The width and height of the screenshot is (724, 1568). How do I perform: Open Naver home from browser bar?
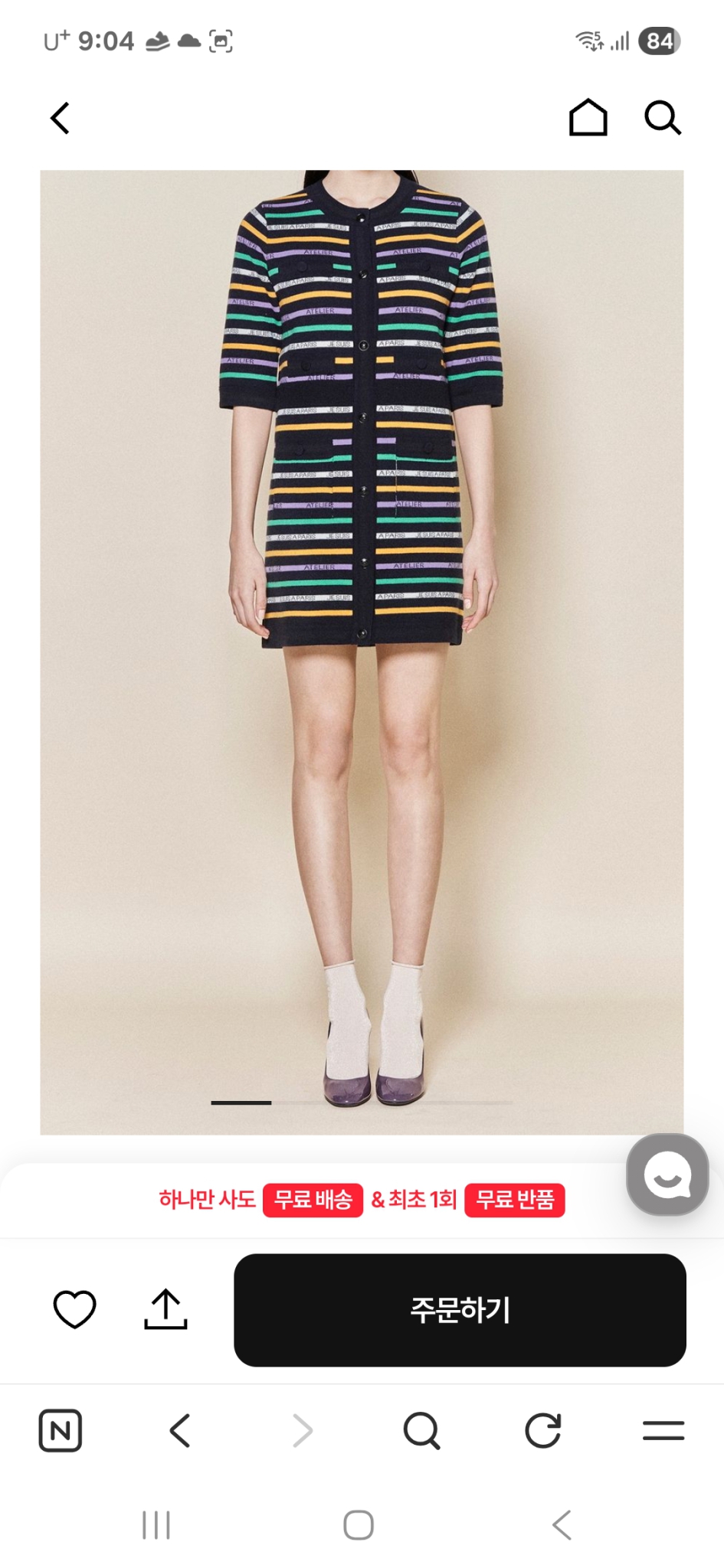pyautogui.click(x=60, y=1430)
